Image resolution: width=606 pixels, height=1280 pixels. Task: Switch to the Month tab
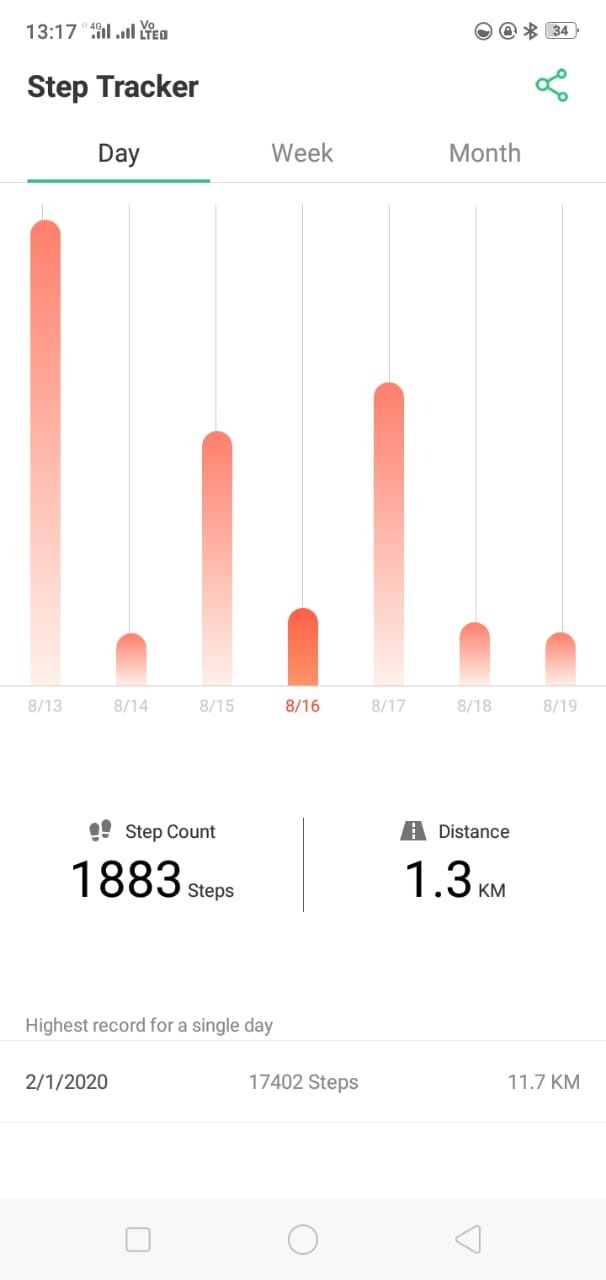click(x=485, y=153)
